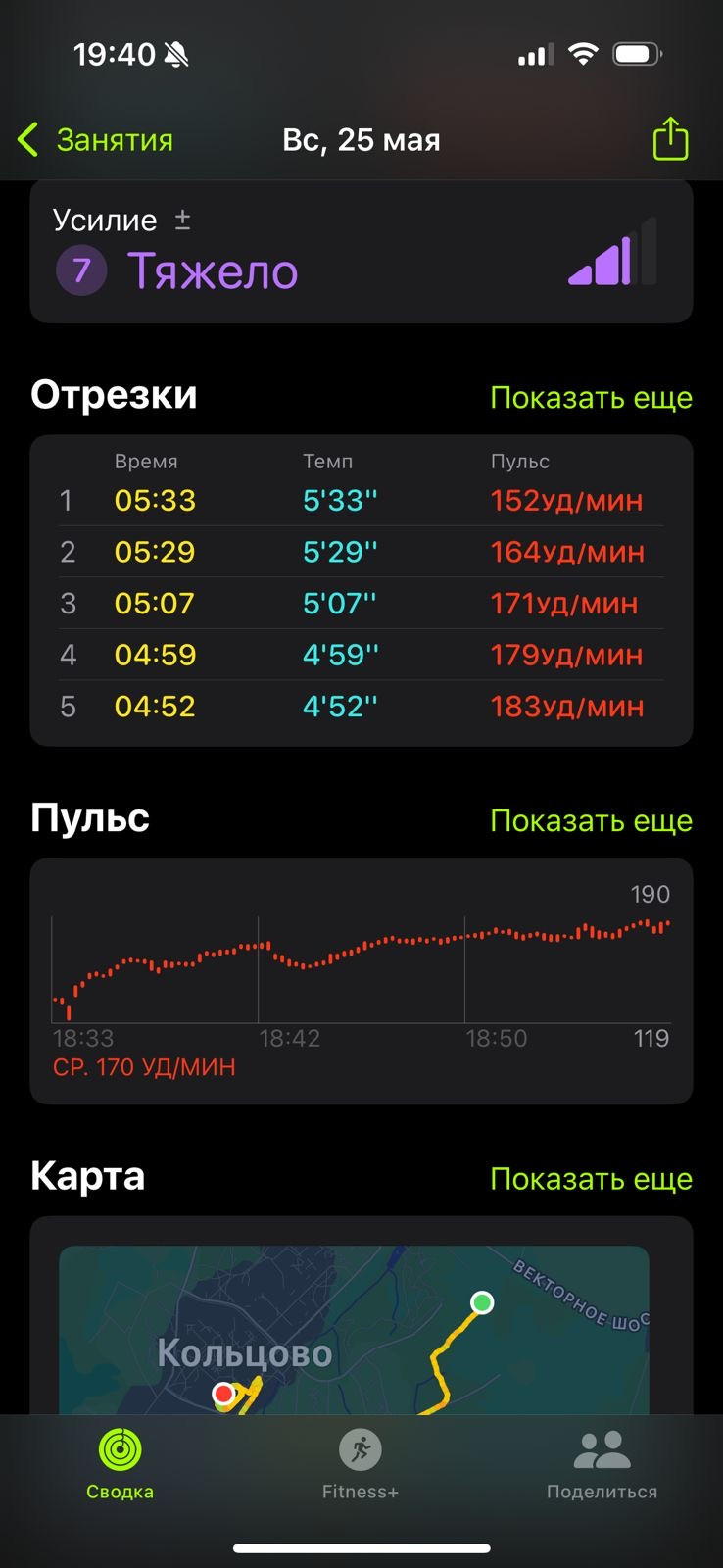Switch to the Поделиться tab

pos(602,1464)
